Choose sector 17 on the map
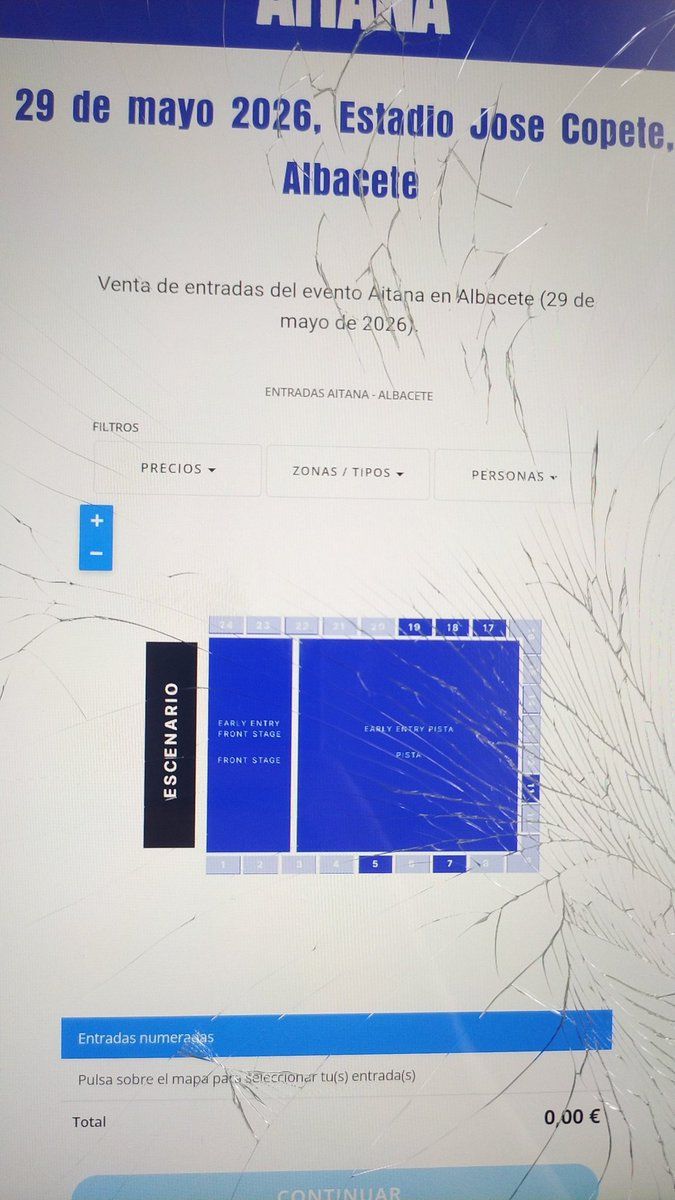 pos(488,628)
